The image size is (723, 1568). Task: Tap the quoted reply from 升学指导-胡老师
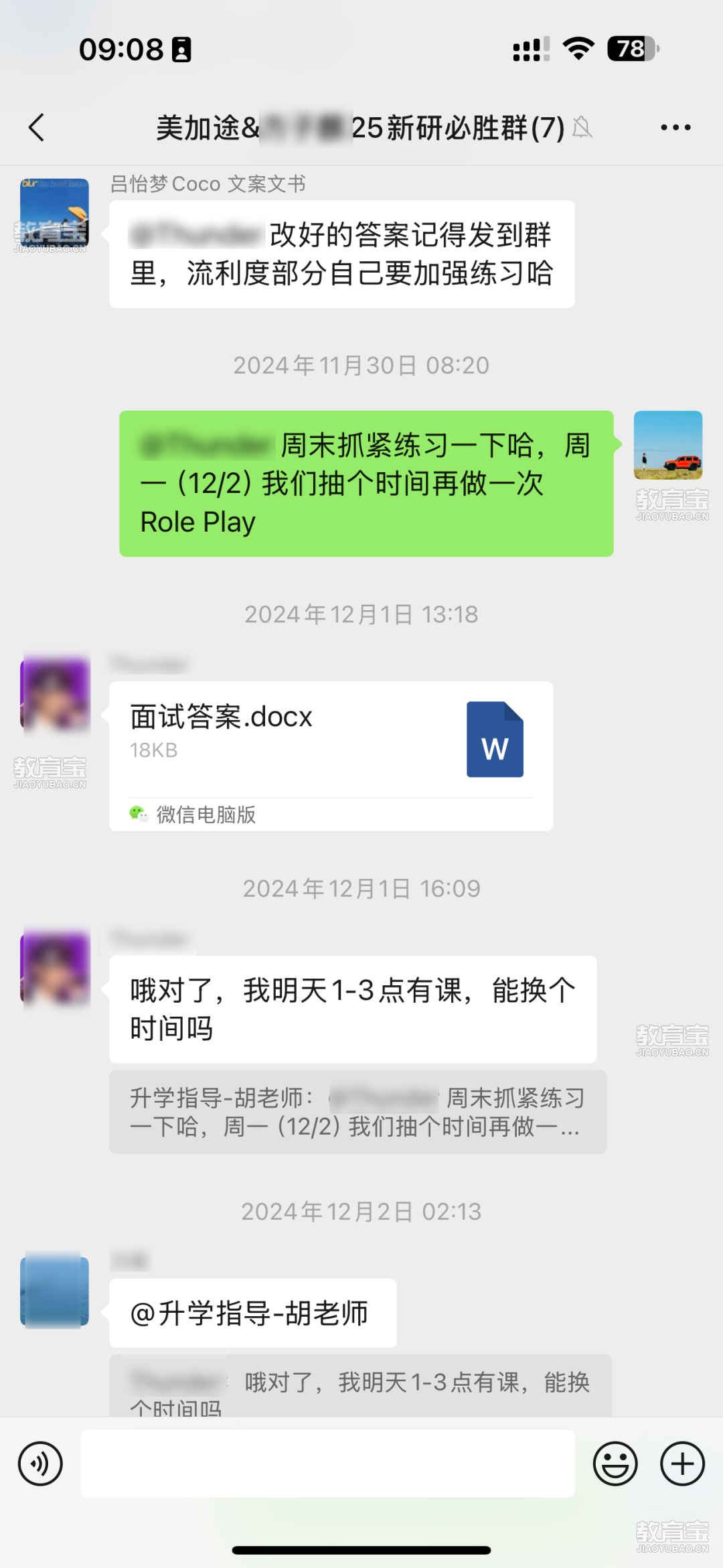pyautogui.click(x=357, y=1112)
